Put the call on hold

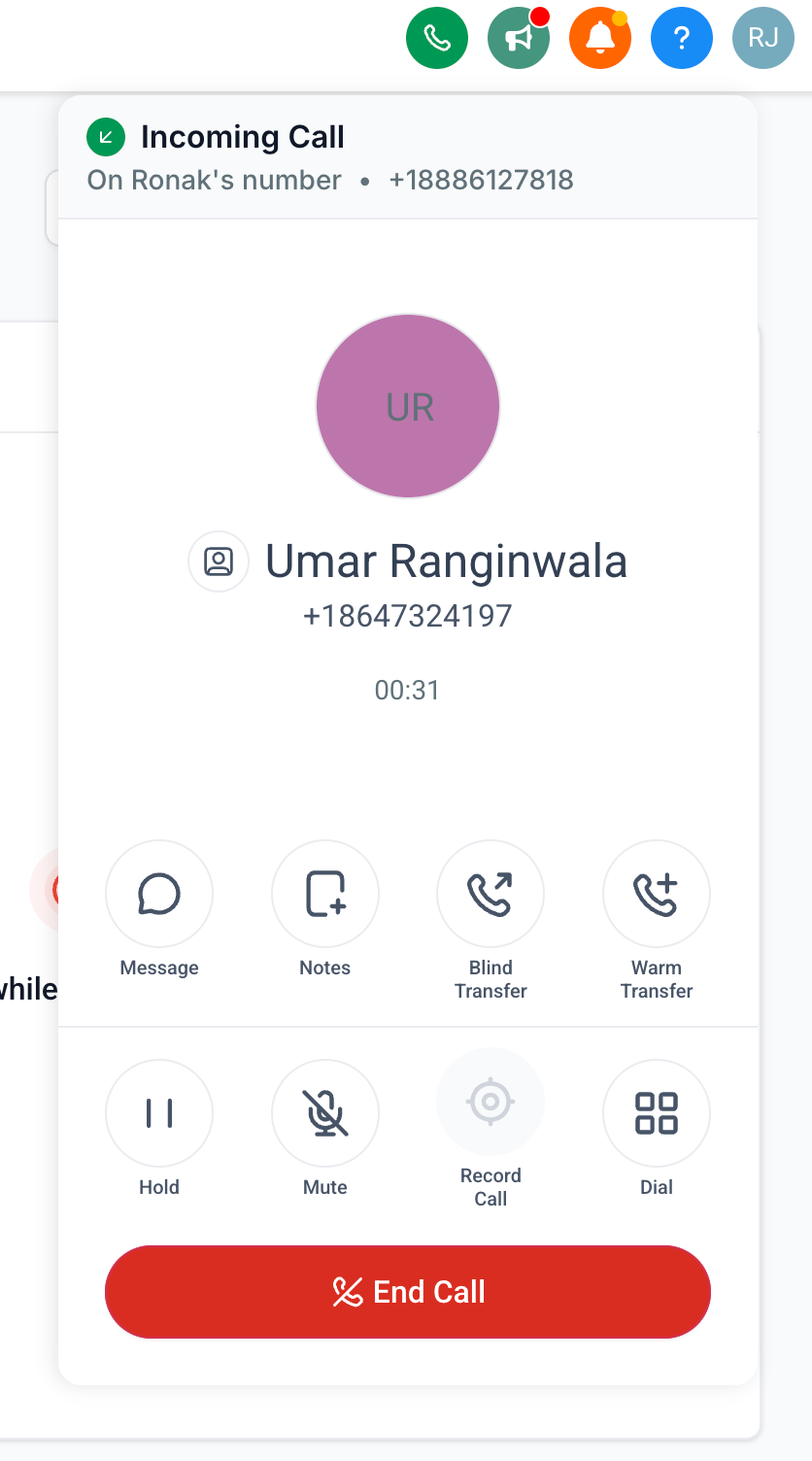pyautogui.click(x=159, y=1113)
